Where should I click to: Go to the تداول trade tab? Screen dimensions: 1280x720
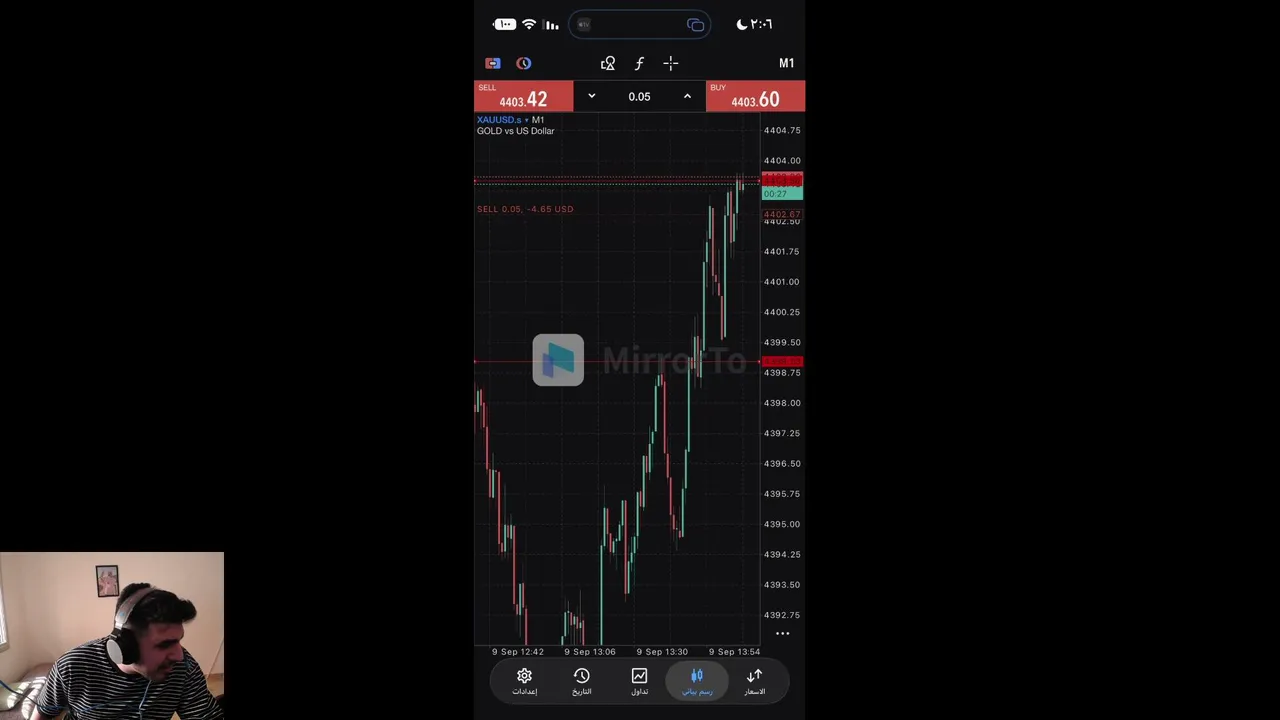pyautogui.click(x=639, y=682)
